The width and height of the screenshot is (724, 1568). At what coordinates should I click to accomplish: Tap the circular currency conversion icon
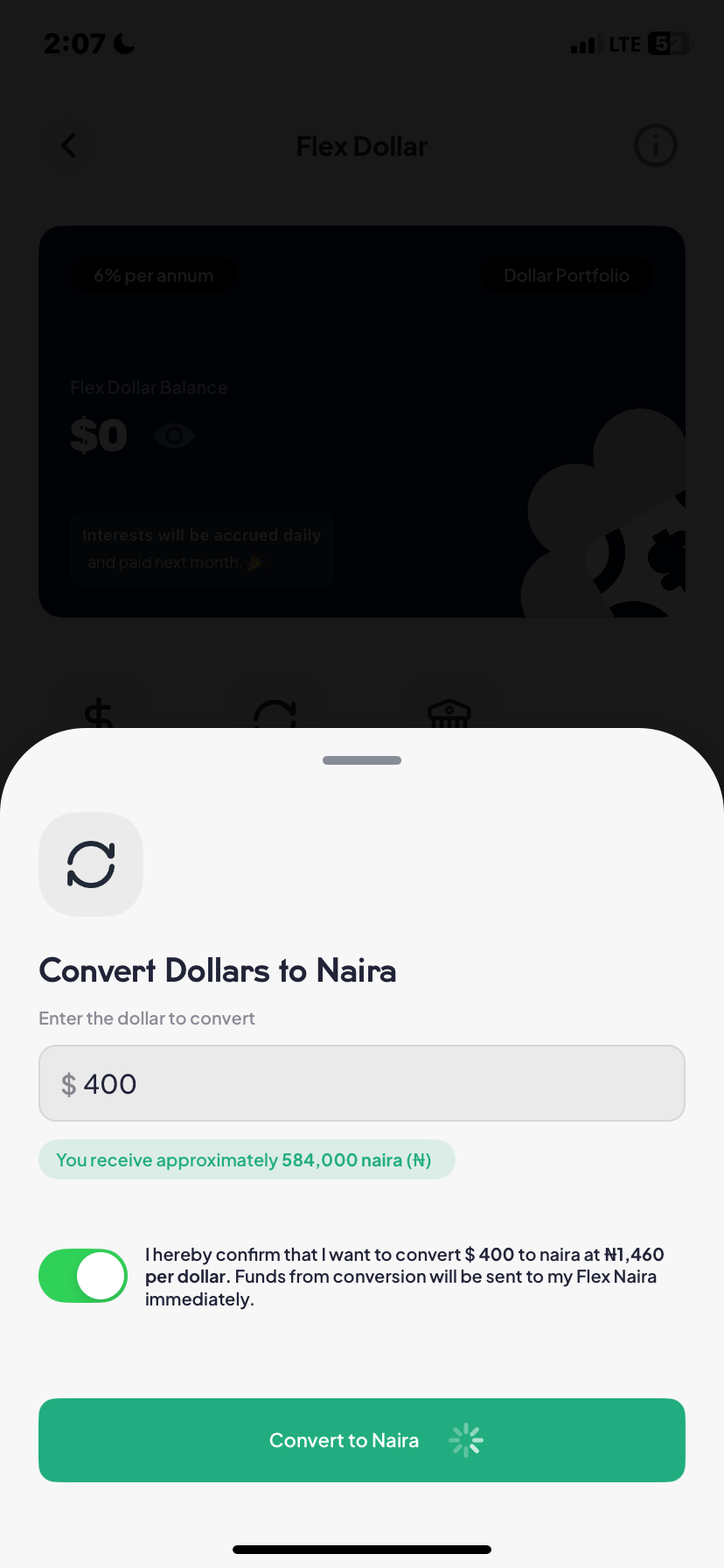pyautogui.click(x=275, y=709)
